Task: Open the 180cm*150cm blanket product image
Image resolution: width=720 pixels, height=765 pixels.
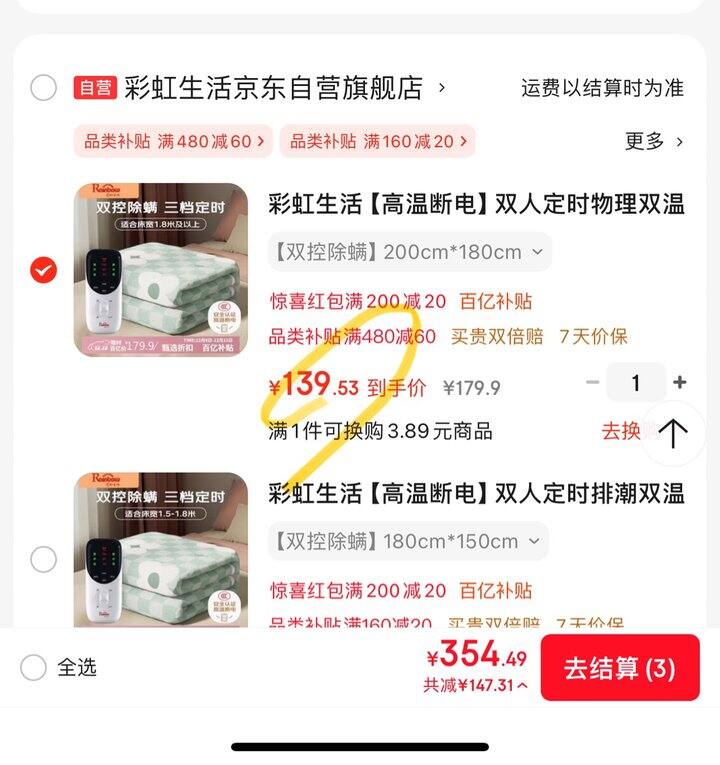Action: point(161,550)
